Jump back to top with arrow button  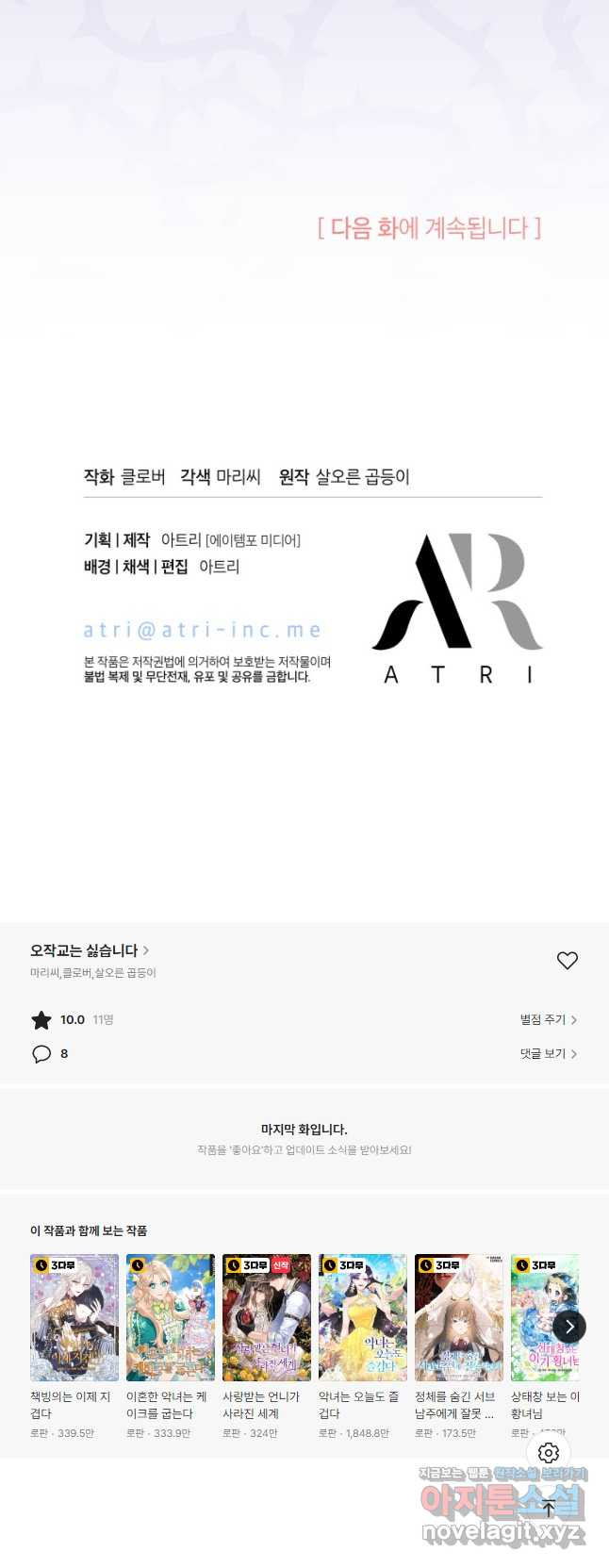(x=549, y=1507)
